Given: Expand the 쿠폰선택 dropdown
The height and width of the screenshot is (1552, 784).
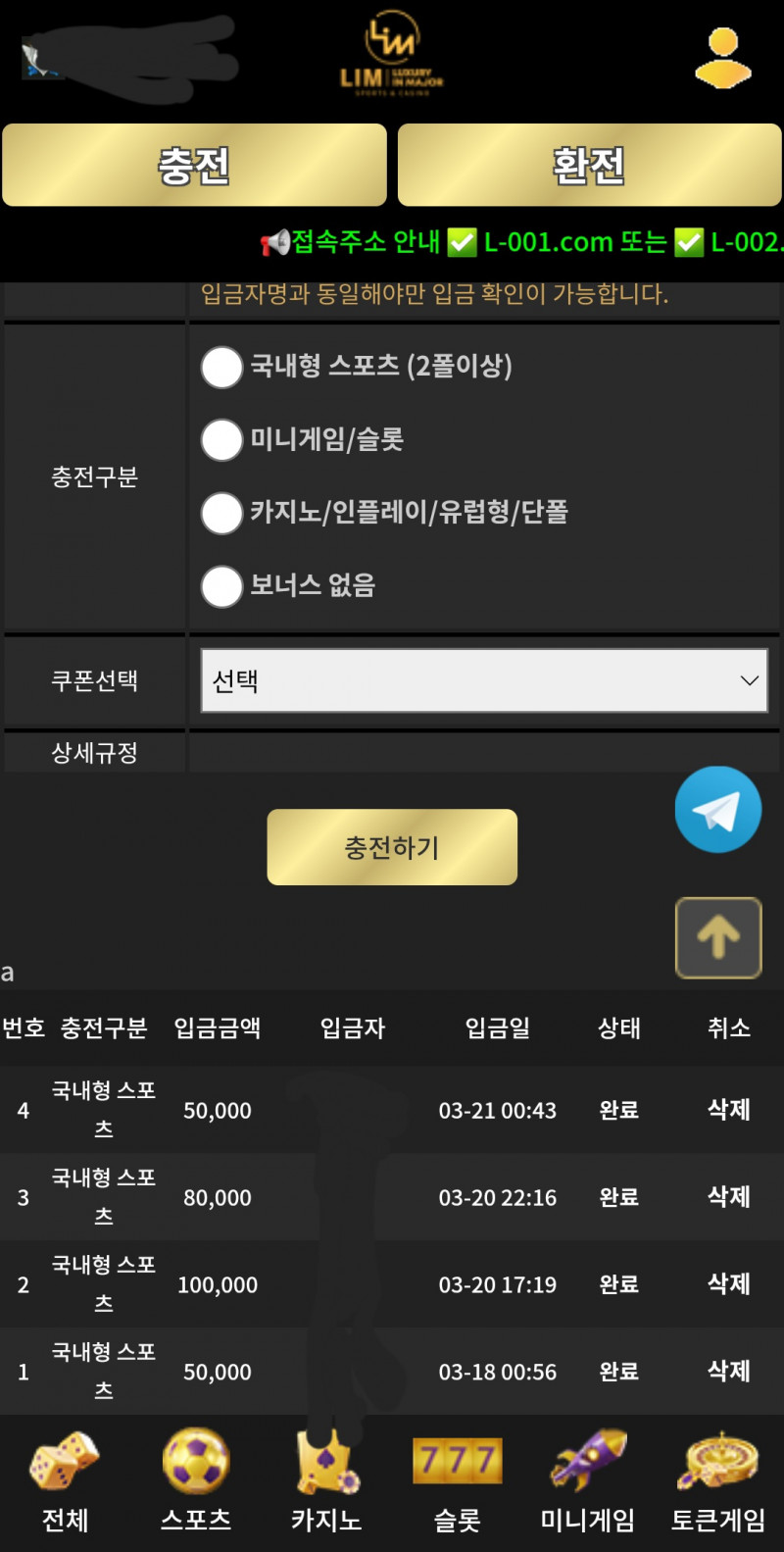Looking at the screenshot, I should (484, 680).
